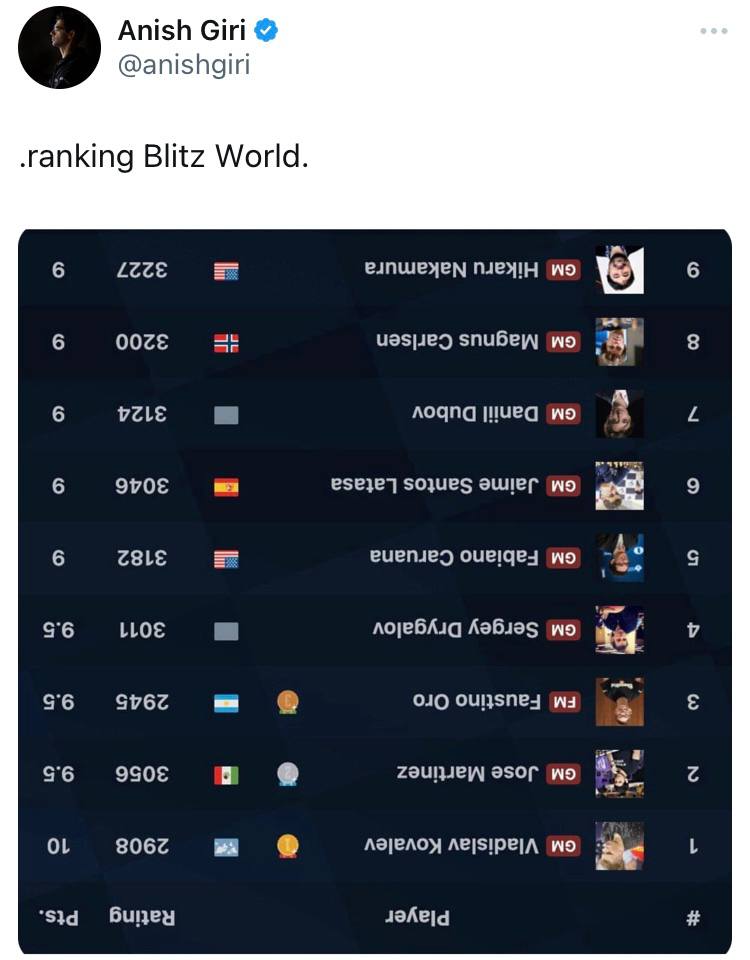Open the tweet's three-dot overflow menu
This screenshot has width=750, height=960.
point(714,31)
